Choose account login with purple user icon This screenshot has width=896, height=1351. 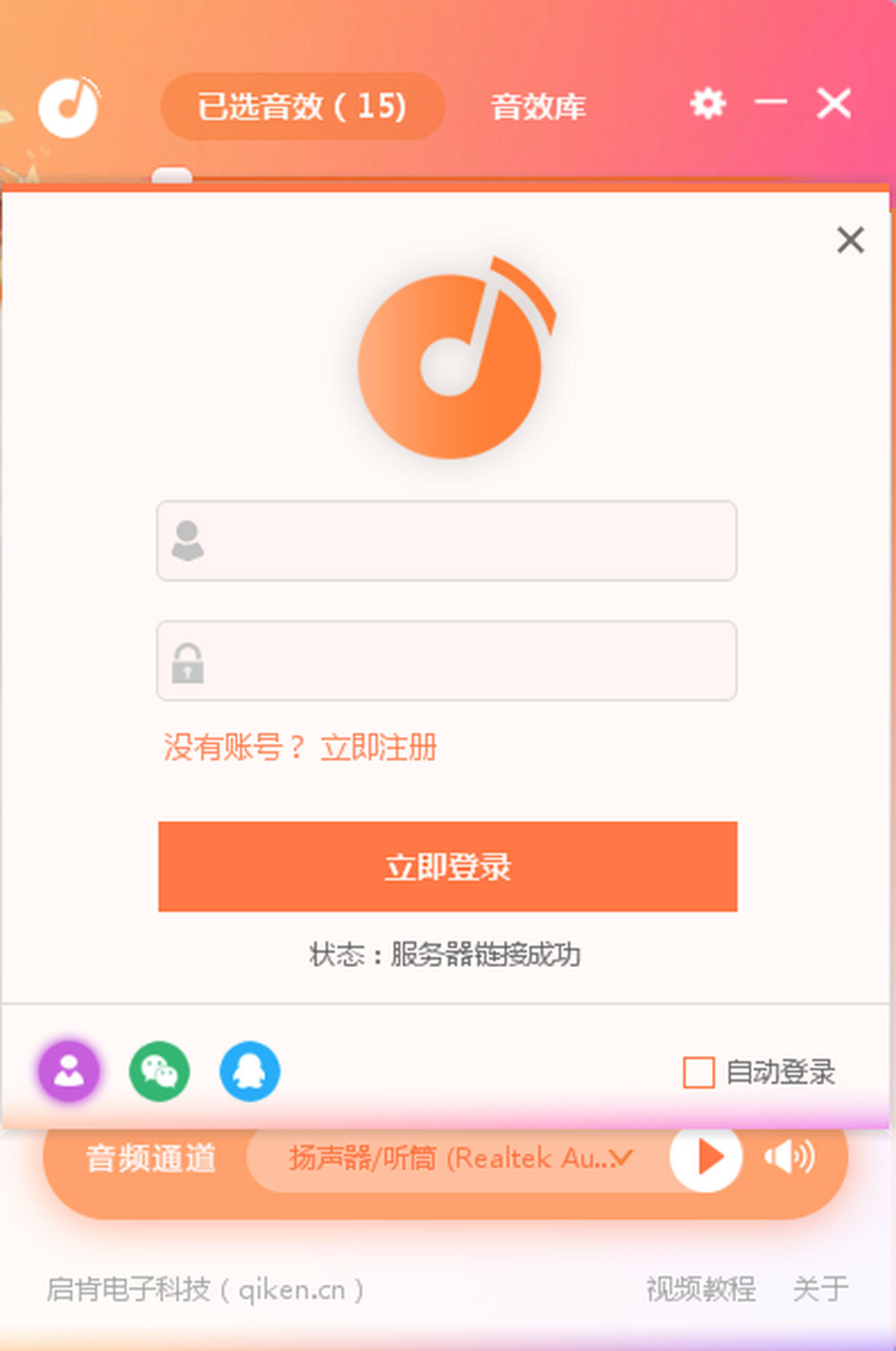(69, 1072)
